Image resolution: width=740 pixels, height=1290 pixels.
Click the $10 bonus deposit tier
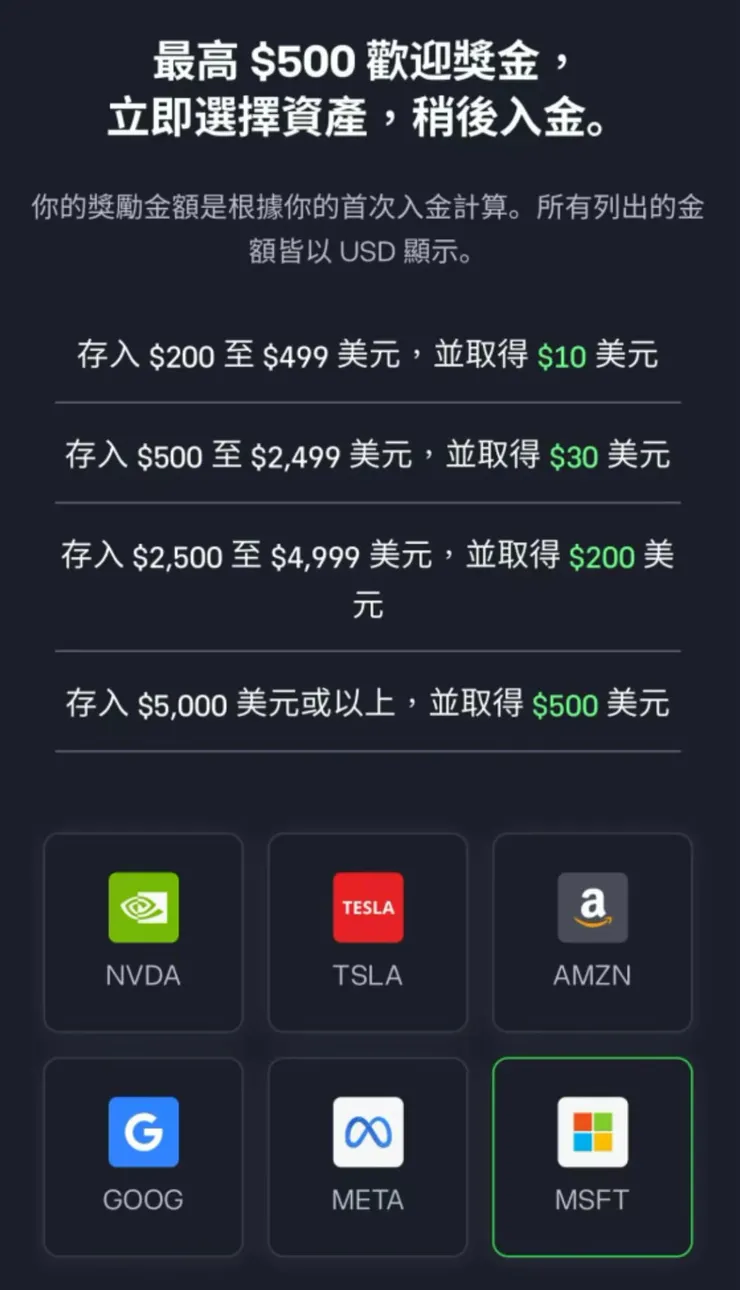point(370,355)
